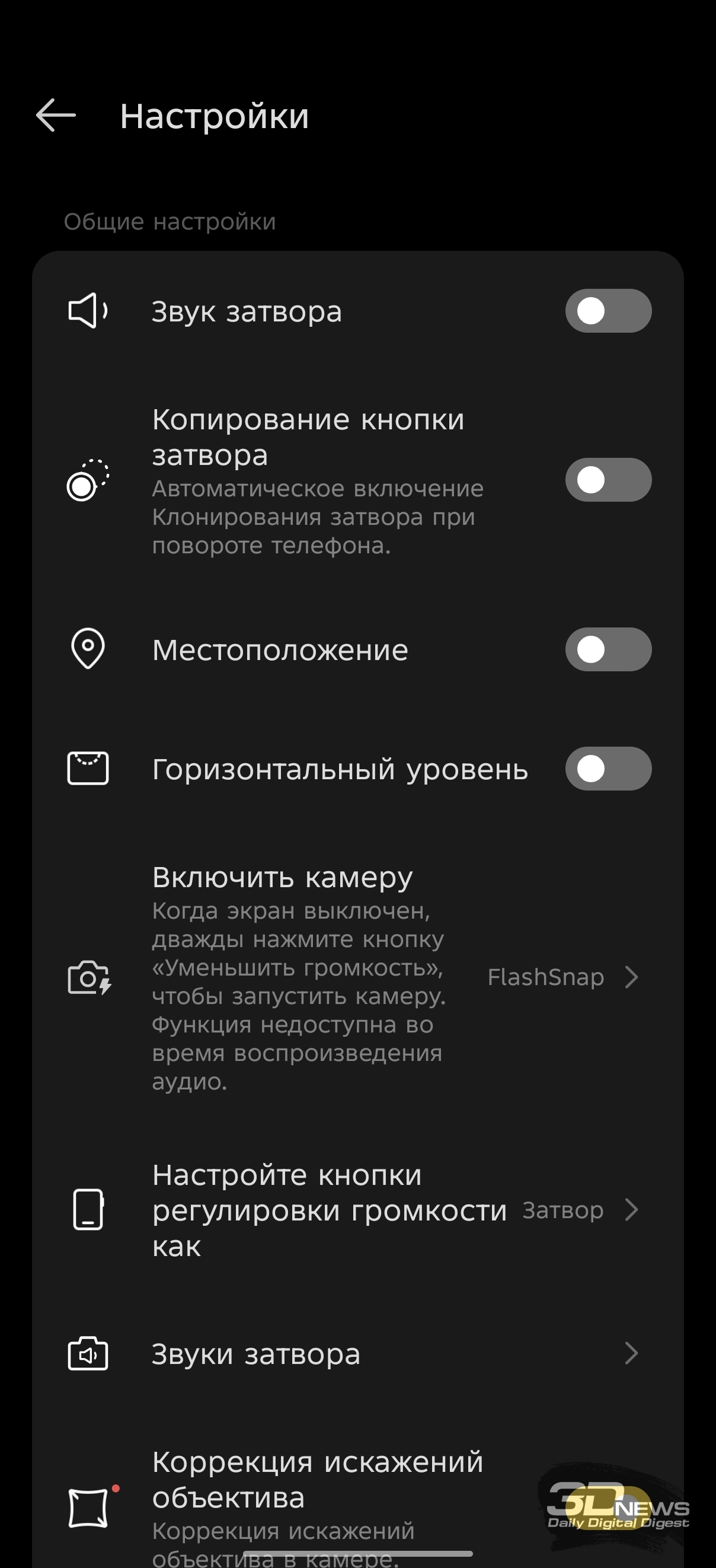This screenshot has width=716, height=1568.
Task: Toggle the Звук затвора switch
Action: click(x=608, y=311)
